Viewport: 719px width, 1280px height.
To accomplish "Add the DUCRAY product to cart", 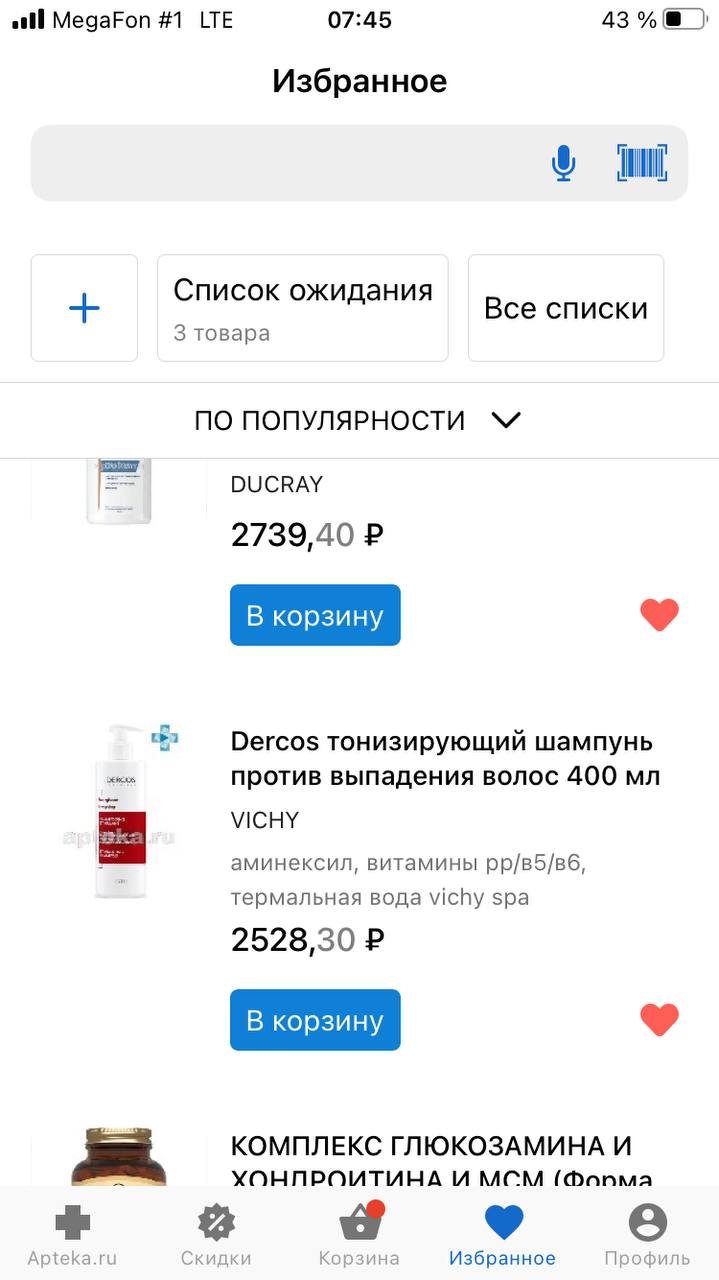I will (x=315, y=615).
